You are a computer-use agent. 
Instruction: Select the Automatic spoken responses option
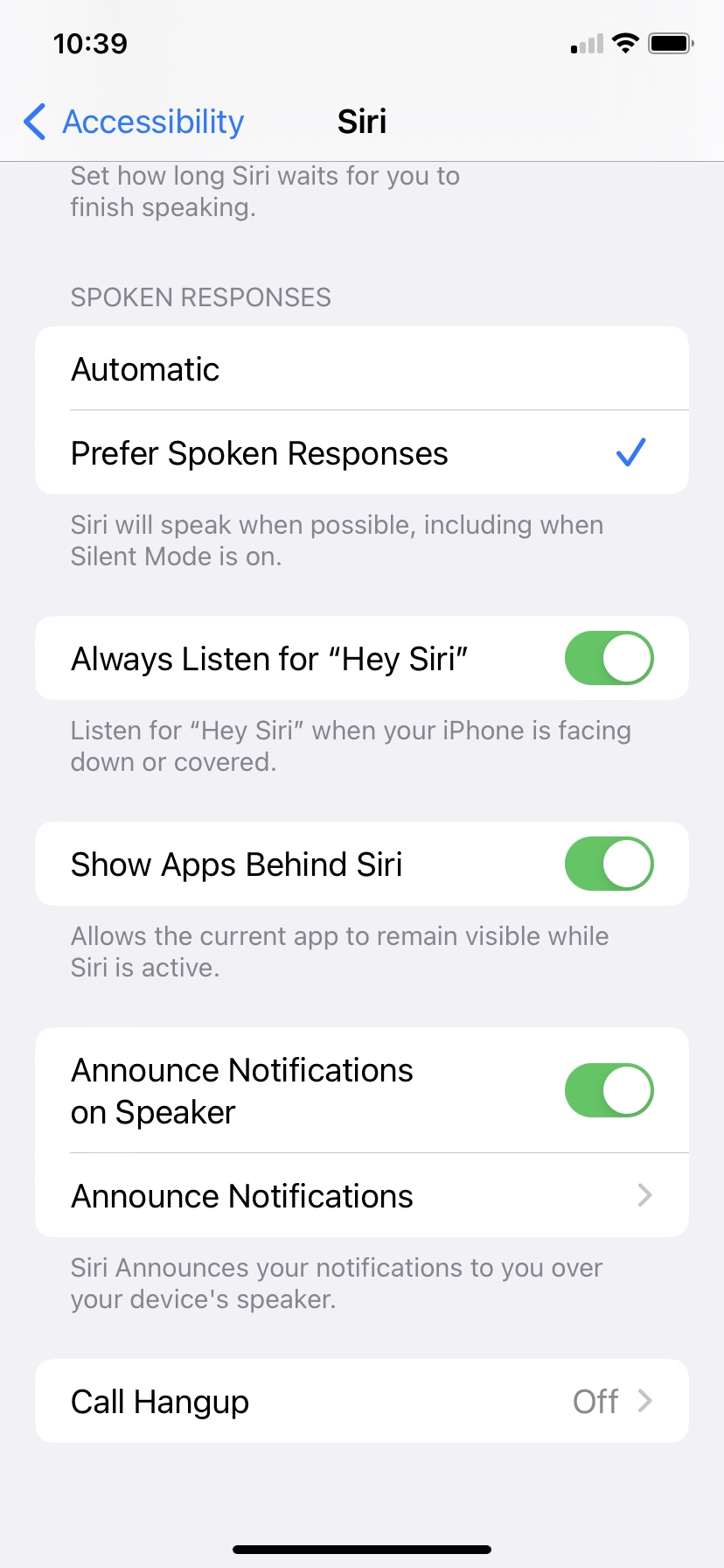[x=362, y=368]
